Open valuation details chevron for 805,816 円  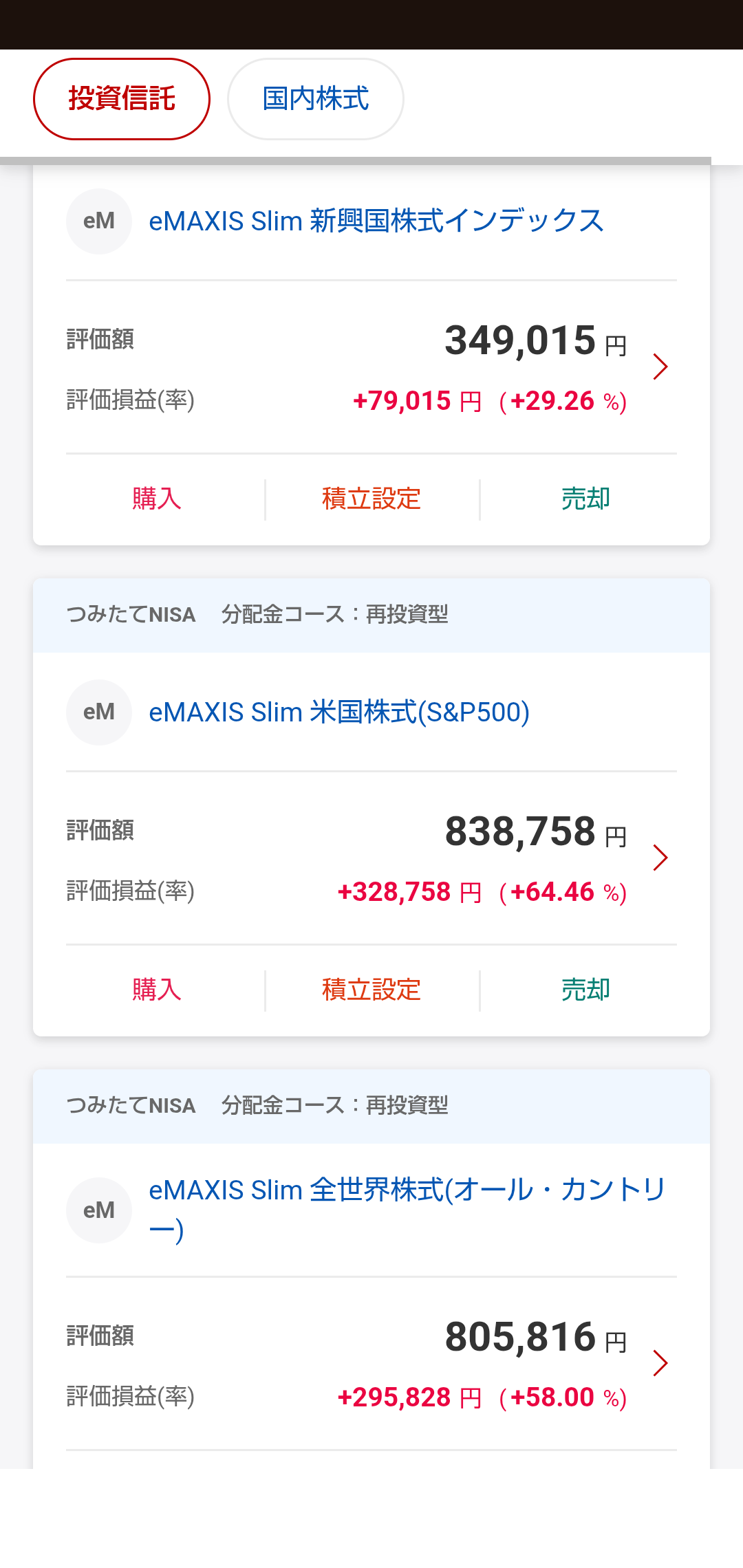tap(660, 1363)
